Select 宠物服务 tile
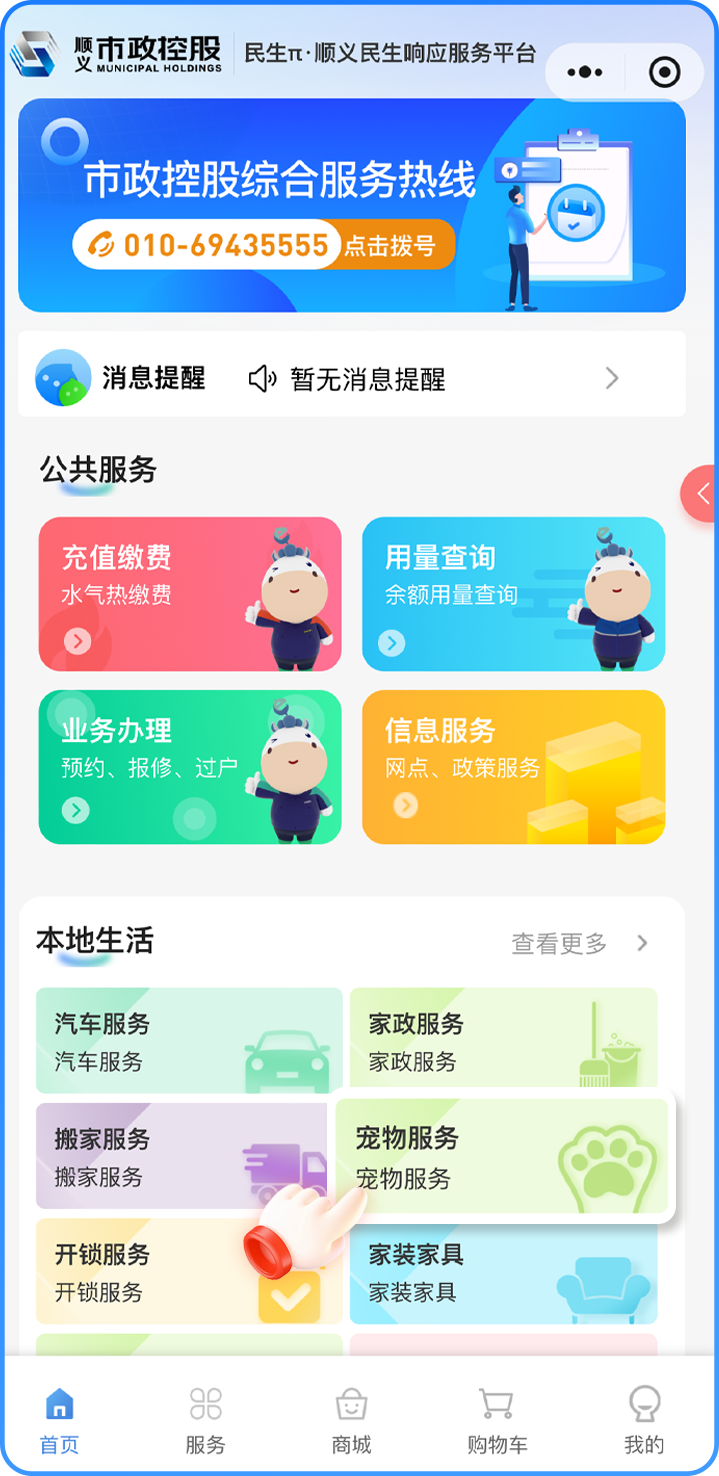Viewport: 719px width, 1476px height. (x=503, y=1158)
